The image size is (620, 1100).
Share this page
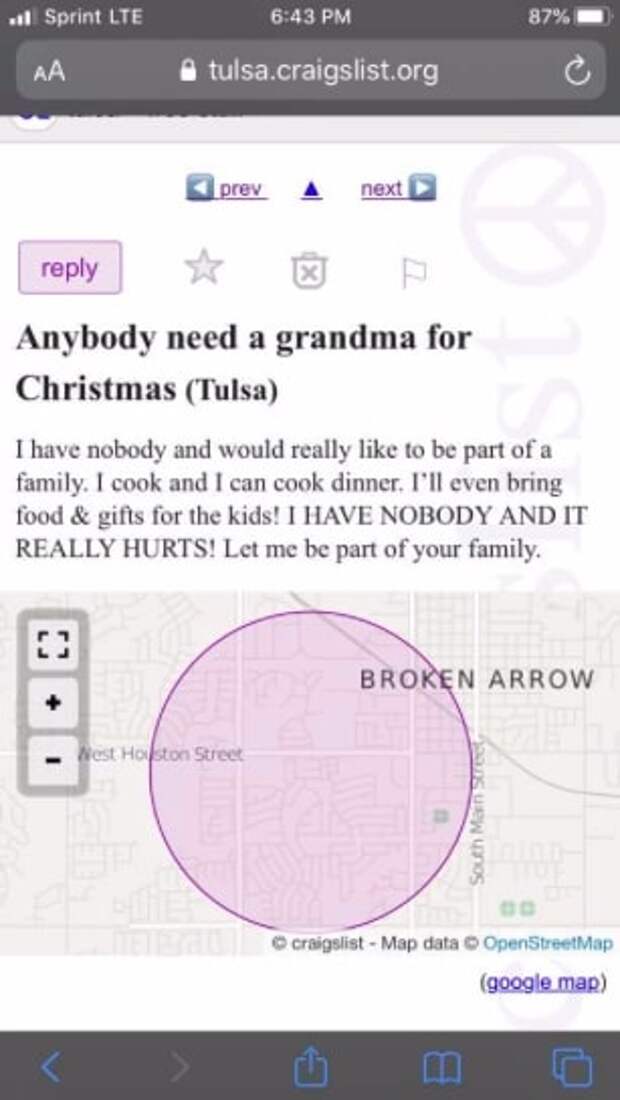pos(310,1067)
